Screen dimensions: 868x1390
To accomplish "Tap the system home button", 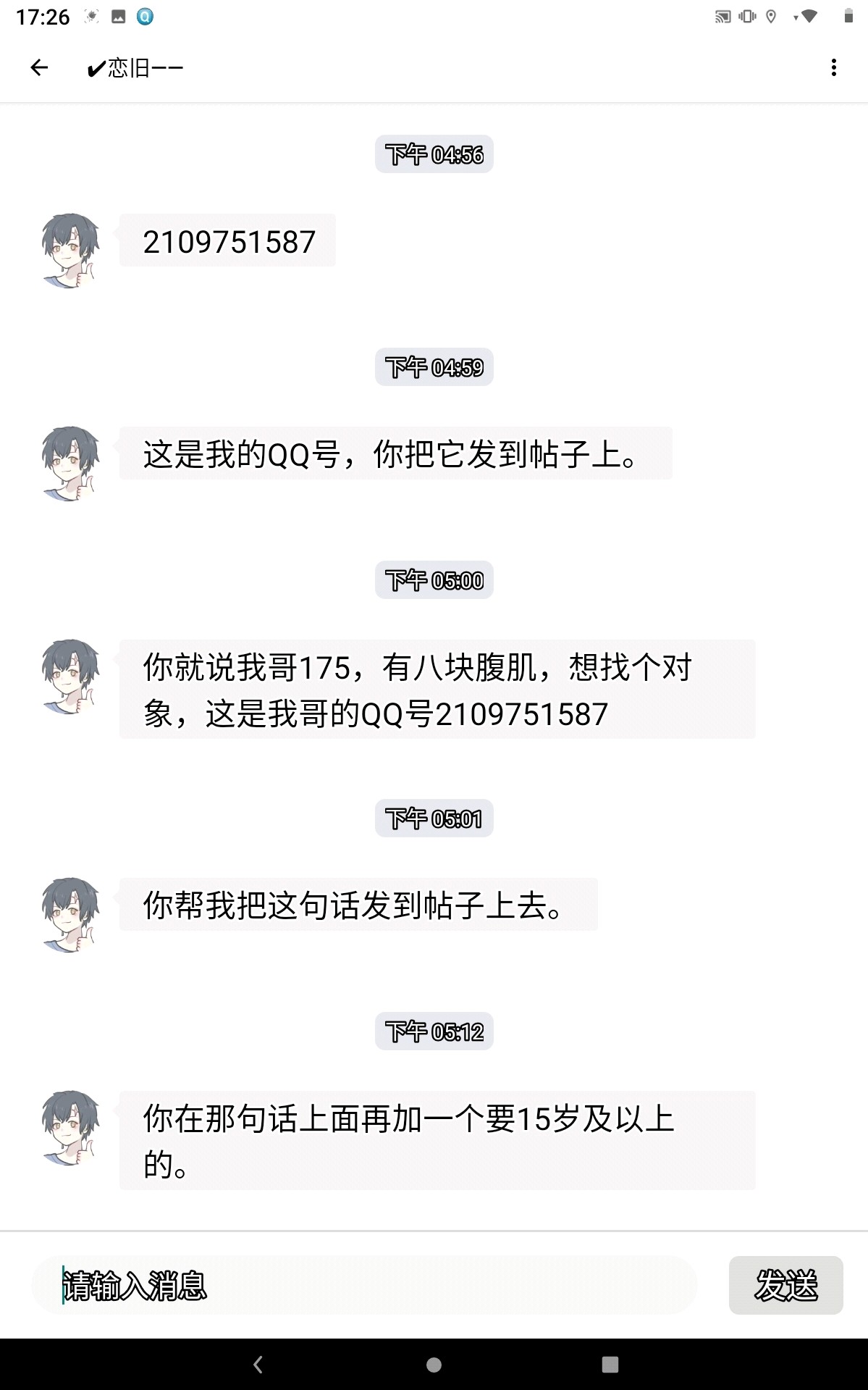I will point(434,1365).
